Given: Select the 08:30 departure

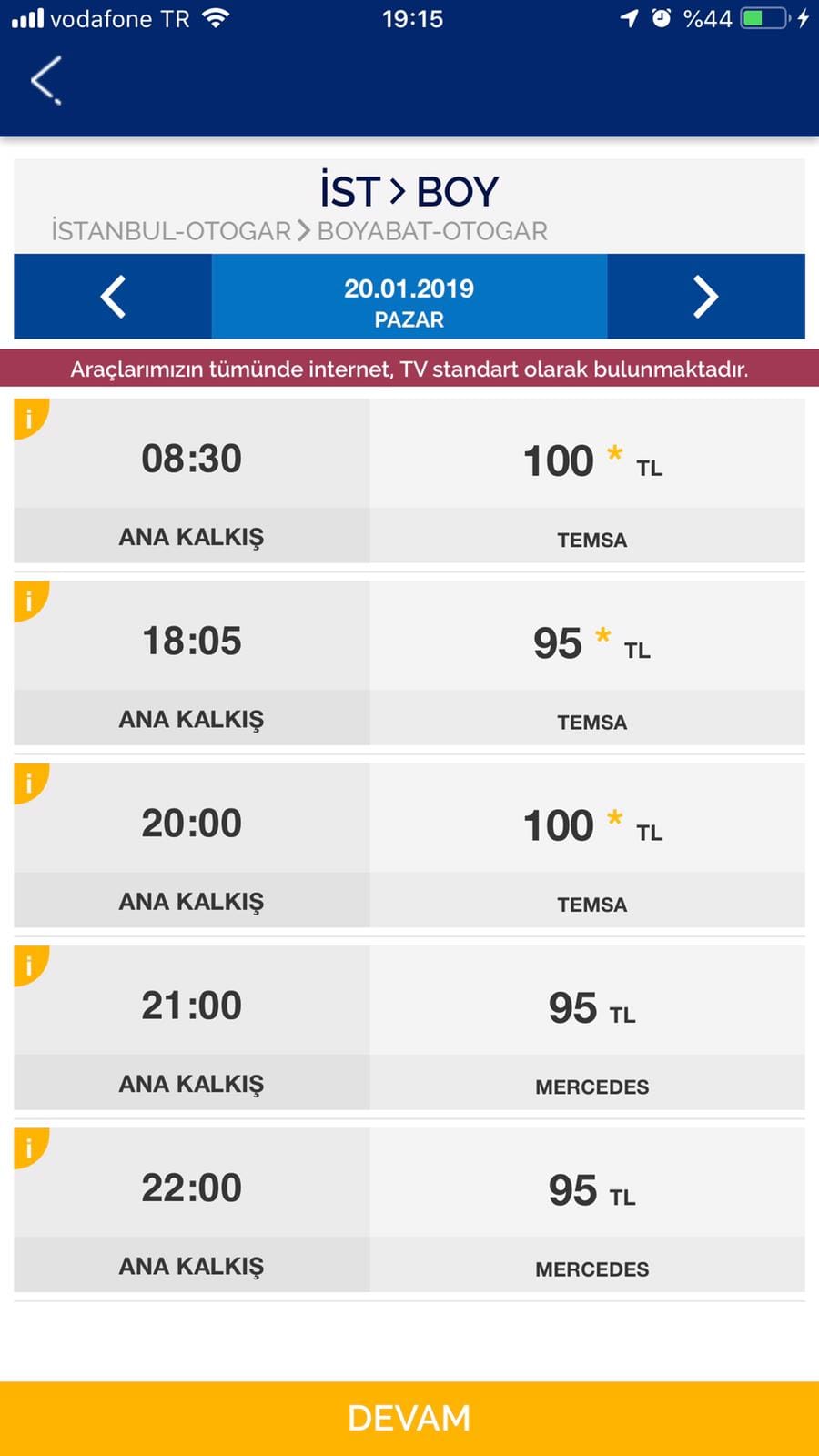Looking at the screenshot, I should point(409,480).
